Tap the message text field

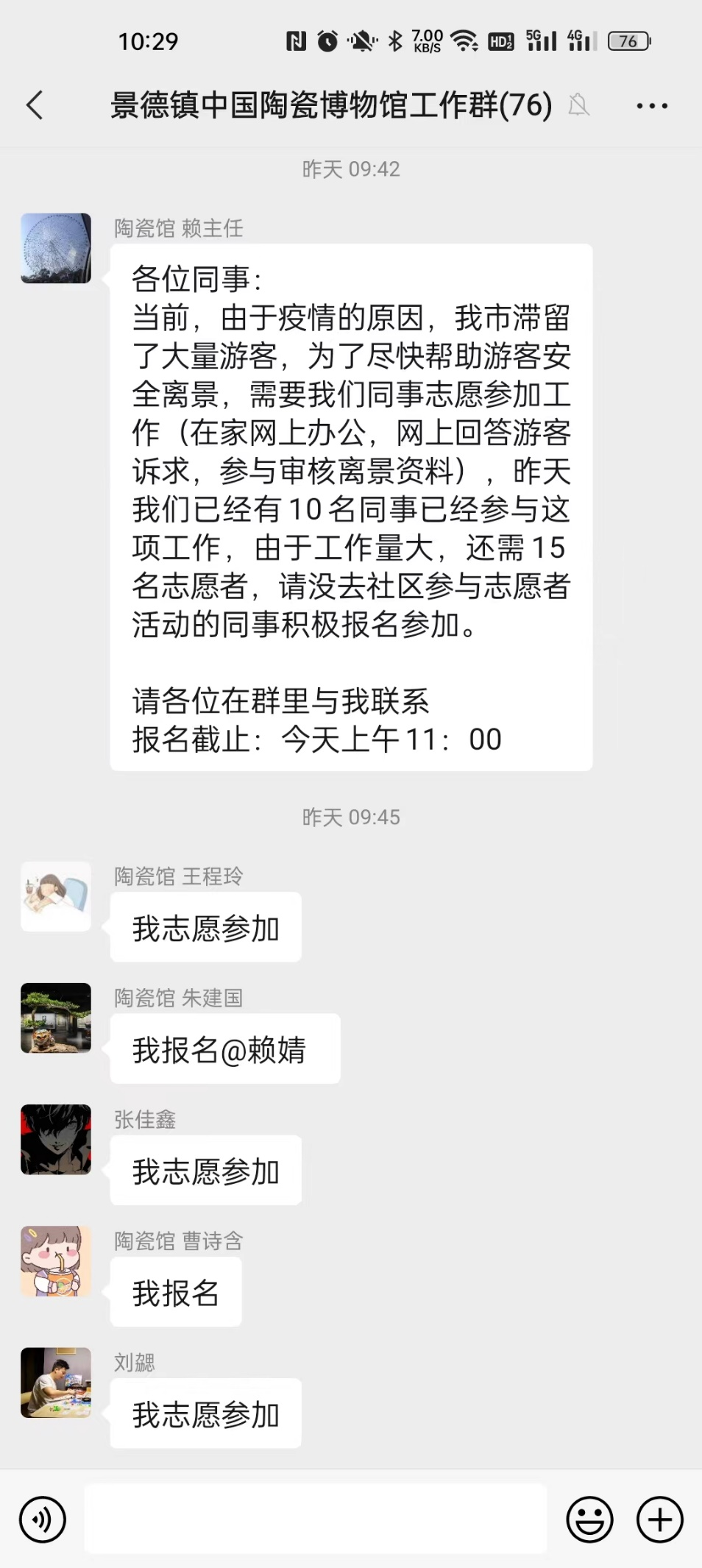click(315, 1519)
